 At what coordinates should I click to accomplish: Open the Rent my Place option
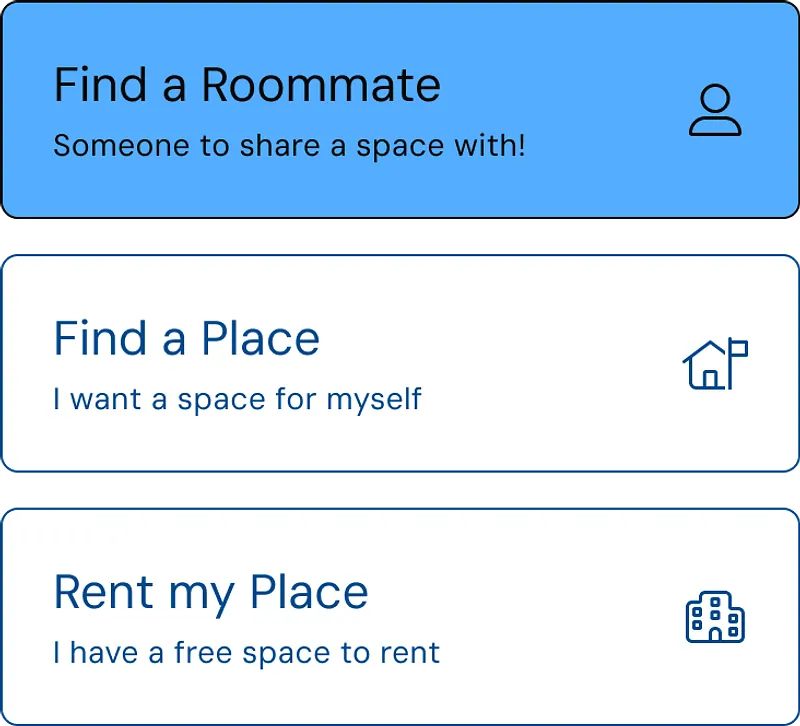(x=400, y=616)
